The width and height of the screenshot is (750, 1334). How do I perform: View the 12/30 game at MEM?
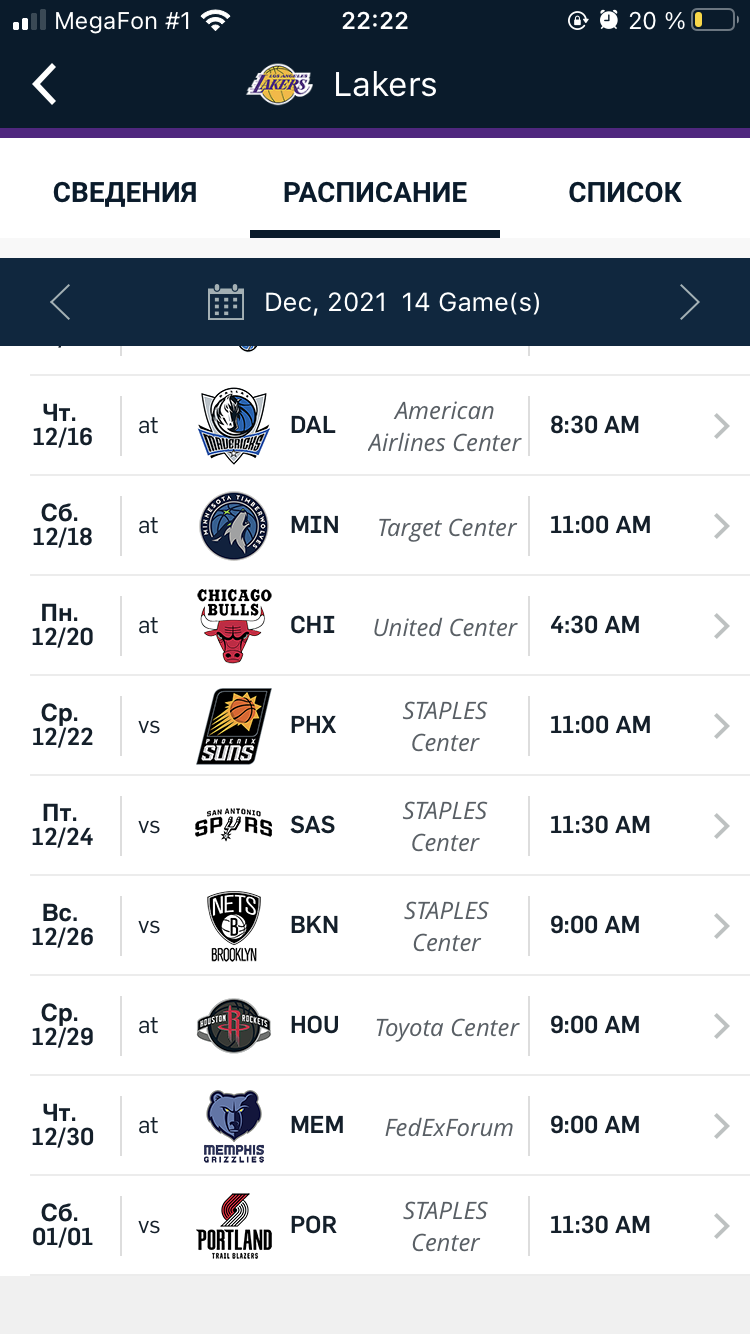click(x=390, y=1126)
